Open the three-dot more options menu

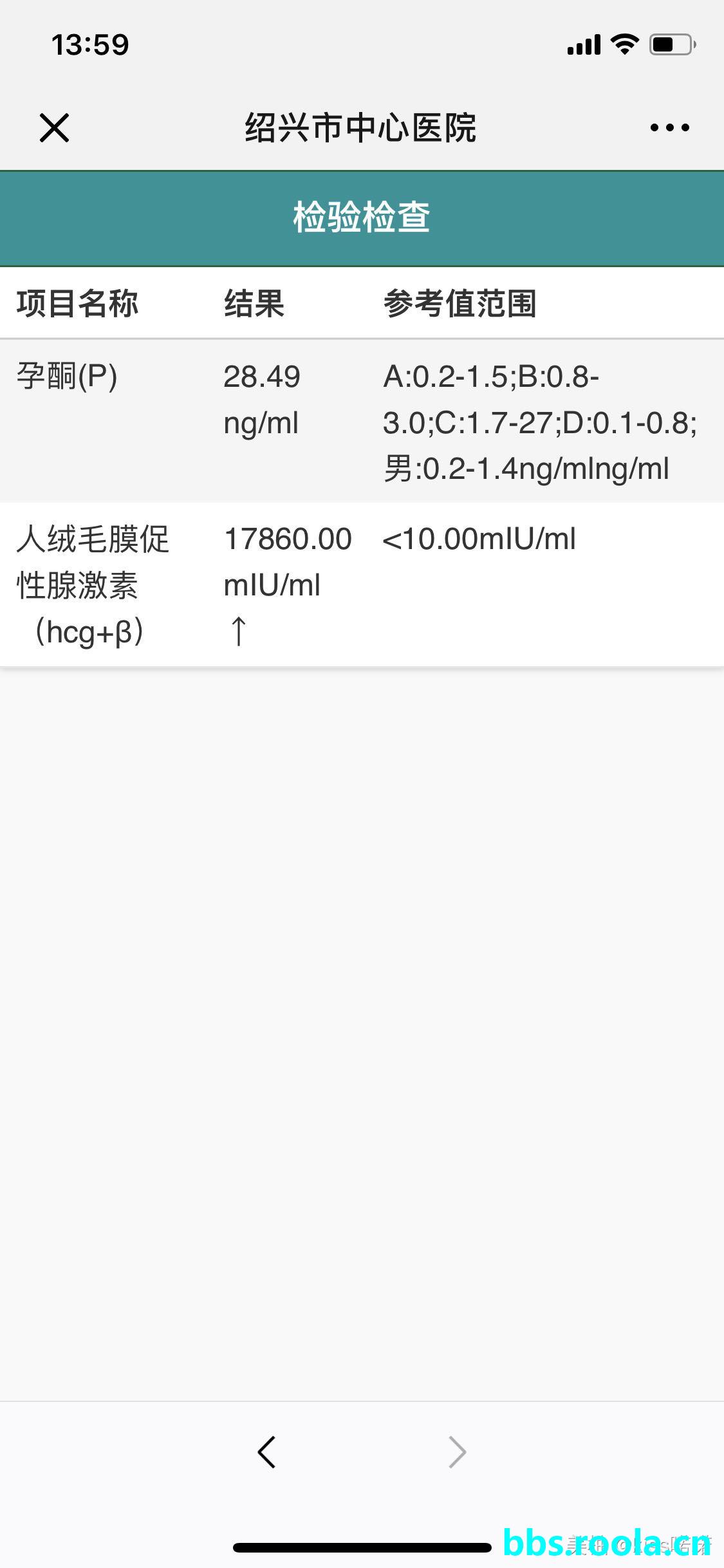pyautogui.click(x=669, y=127)
